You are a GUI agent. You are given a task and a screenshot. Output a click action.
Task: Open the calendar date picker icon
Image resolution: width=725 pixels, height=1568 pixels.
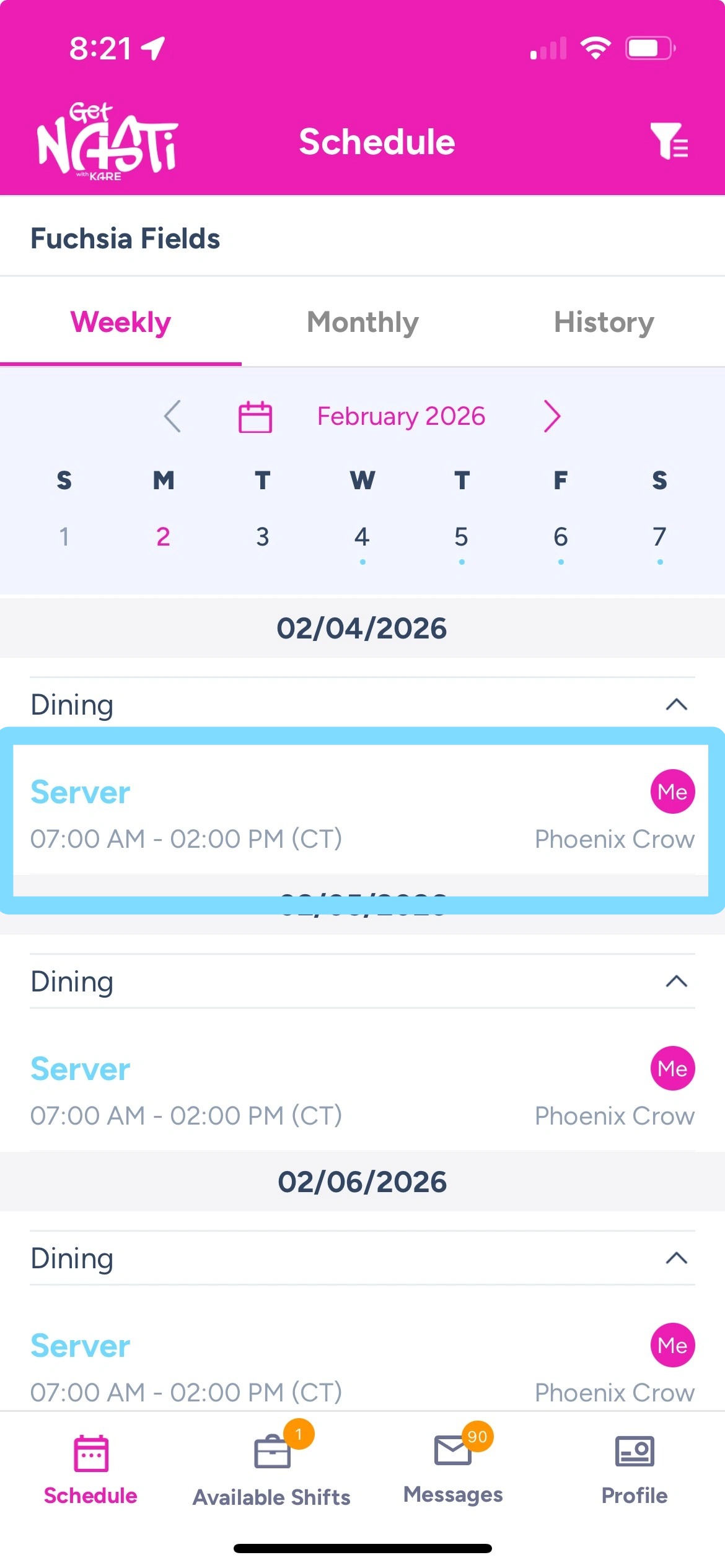click(x=255, y=417)
